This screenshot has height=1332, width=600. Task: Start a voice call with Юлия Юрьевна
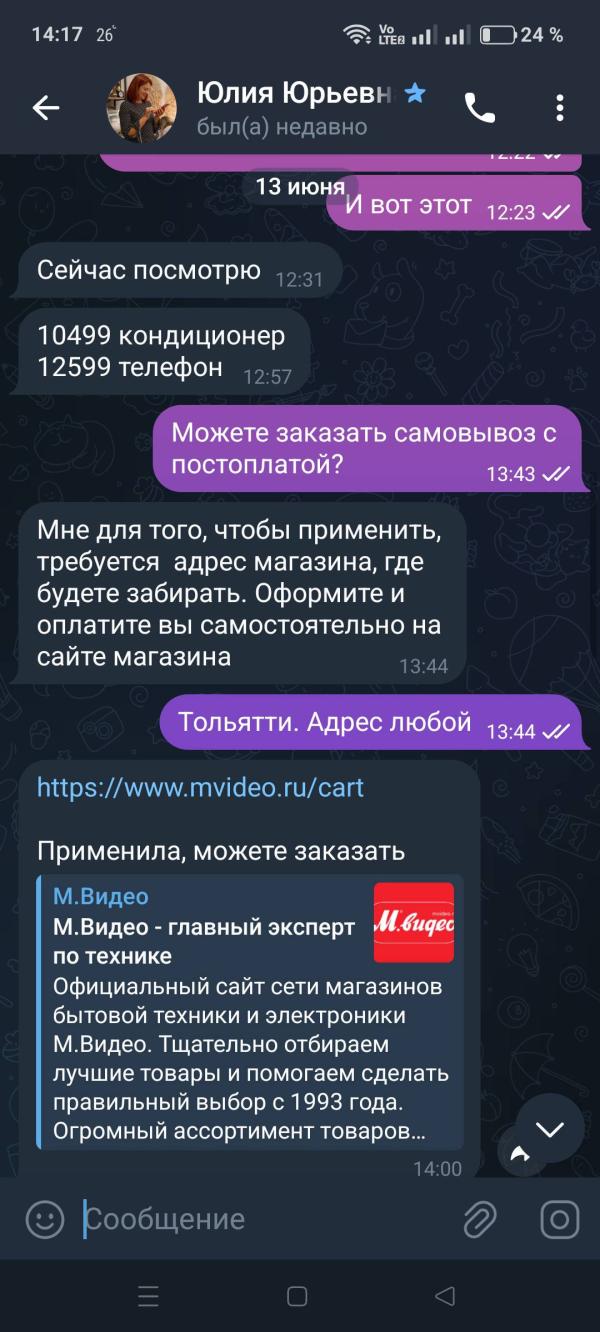tap(480, 108)
